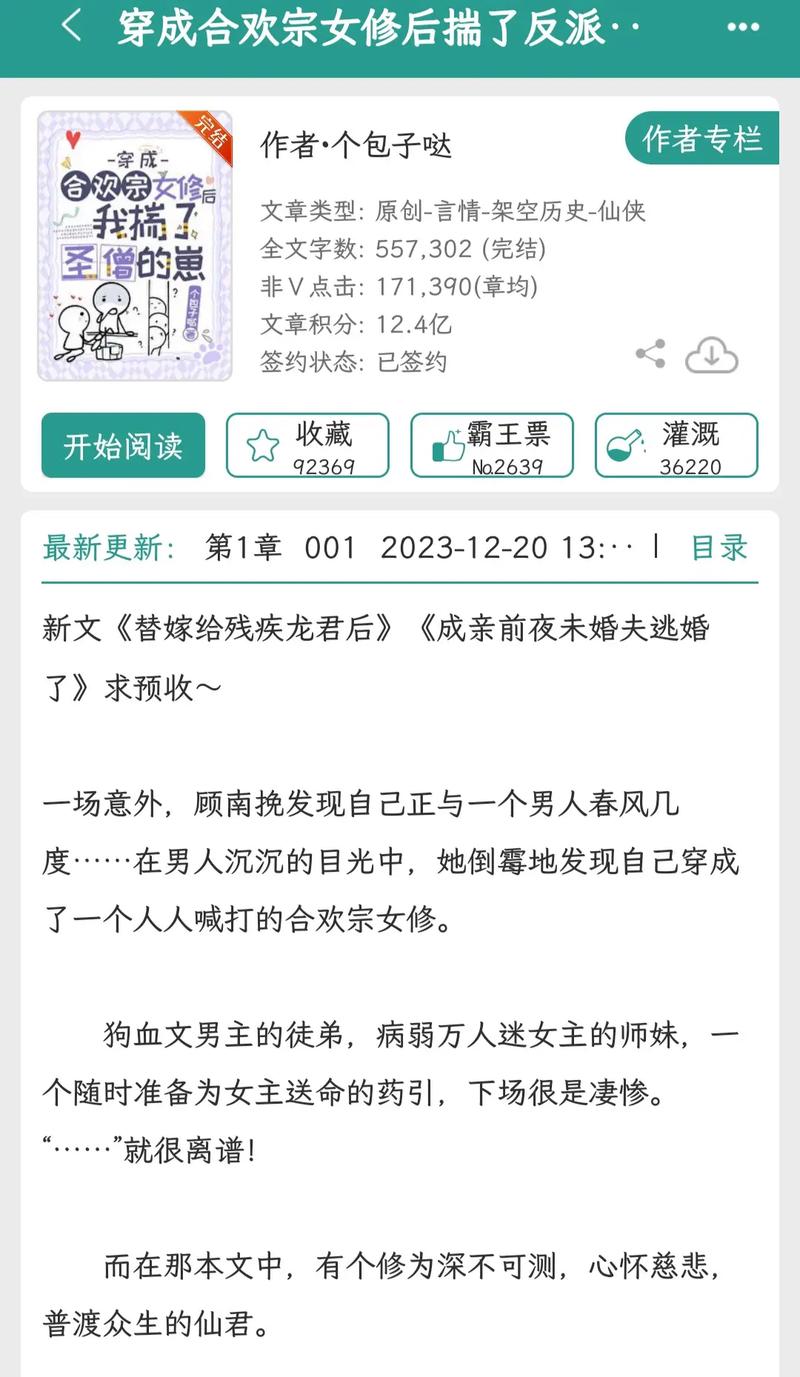Tap 开始阅读 to start reading
Screen dimensions: 800x1377
tap(123, 446)
